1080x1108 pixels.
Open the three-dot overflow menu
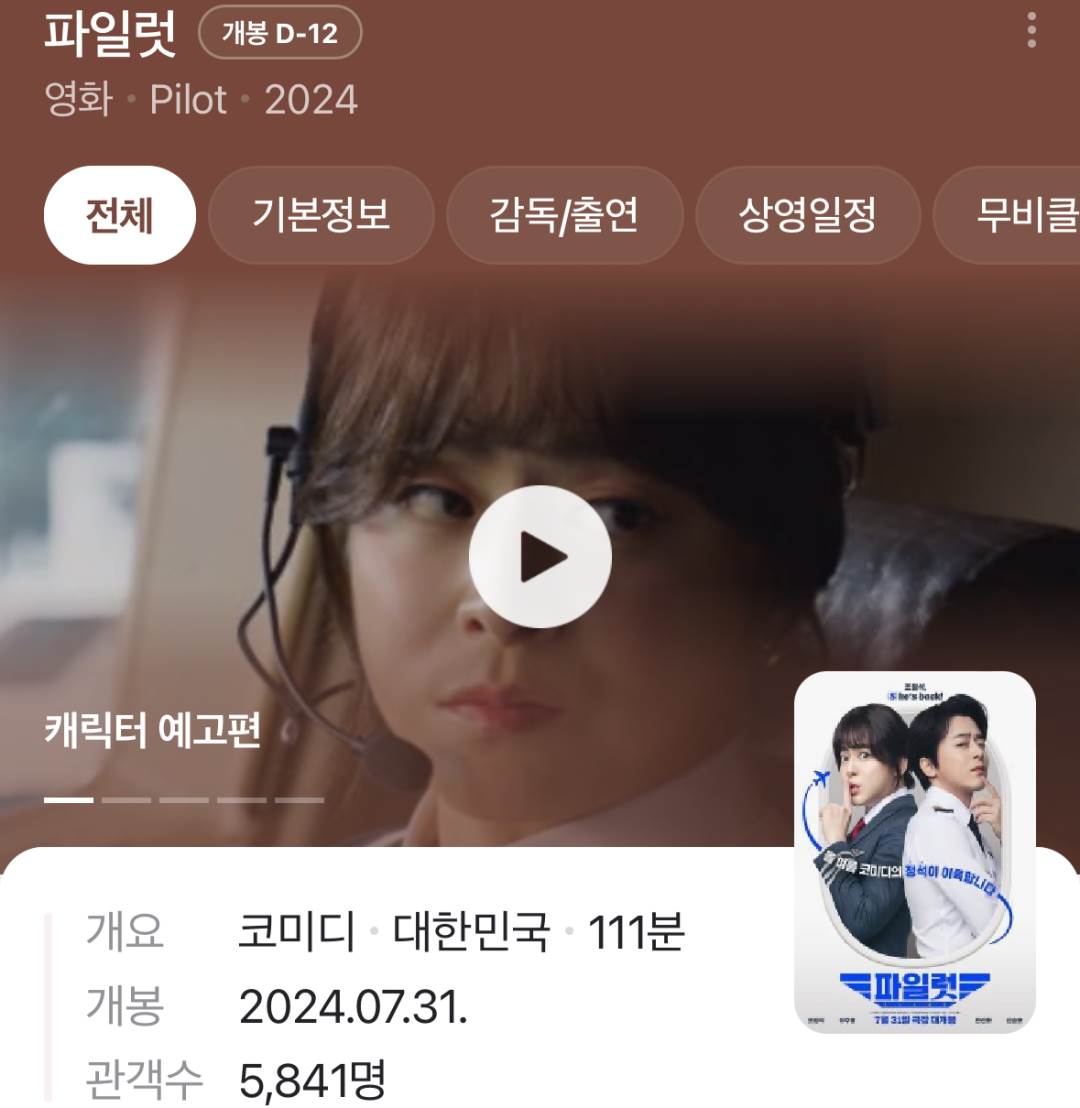(1031, 31)
